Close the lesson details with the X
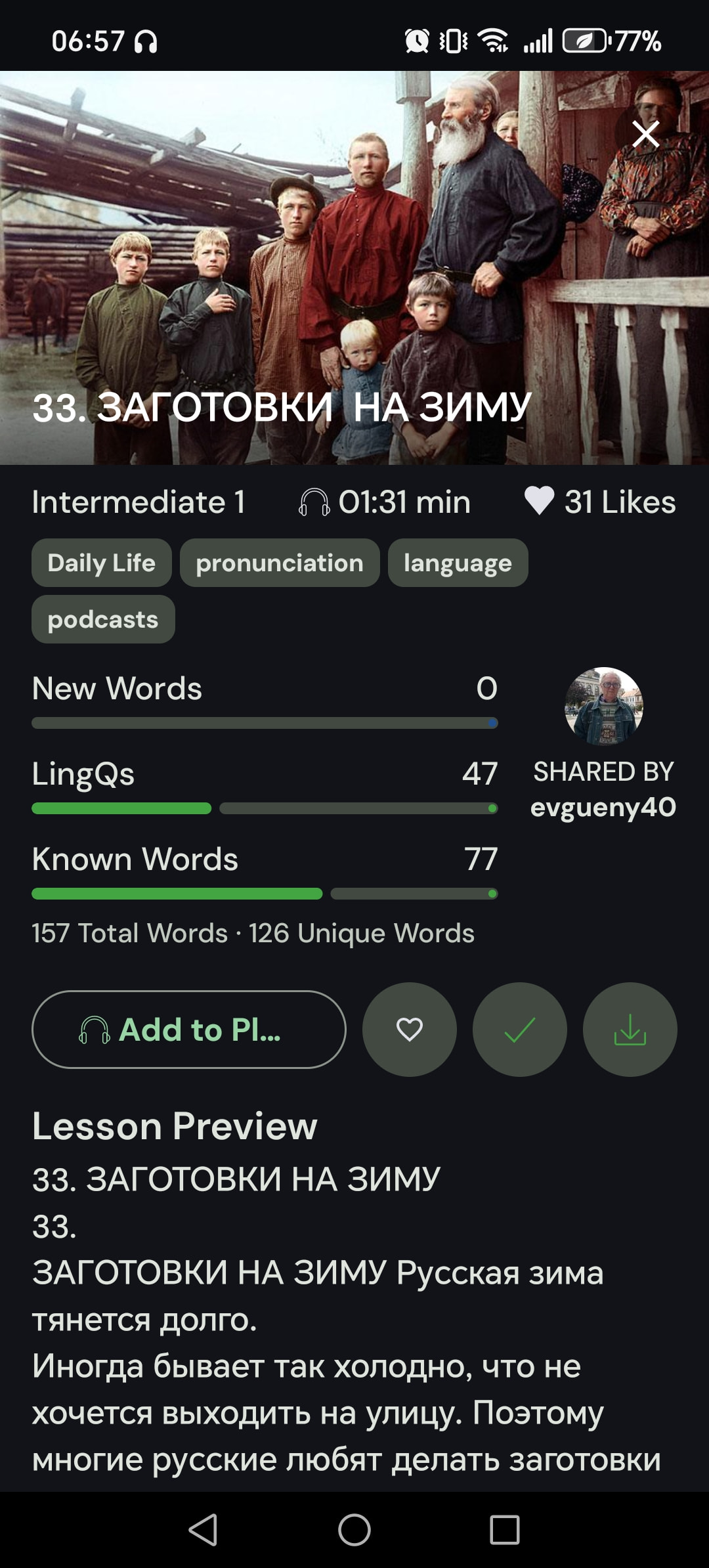This screenshot has width=709, height=1568. pos(646,134)
